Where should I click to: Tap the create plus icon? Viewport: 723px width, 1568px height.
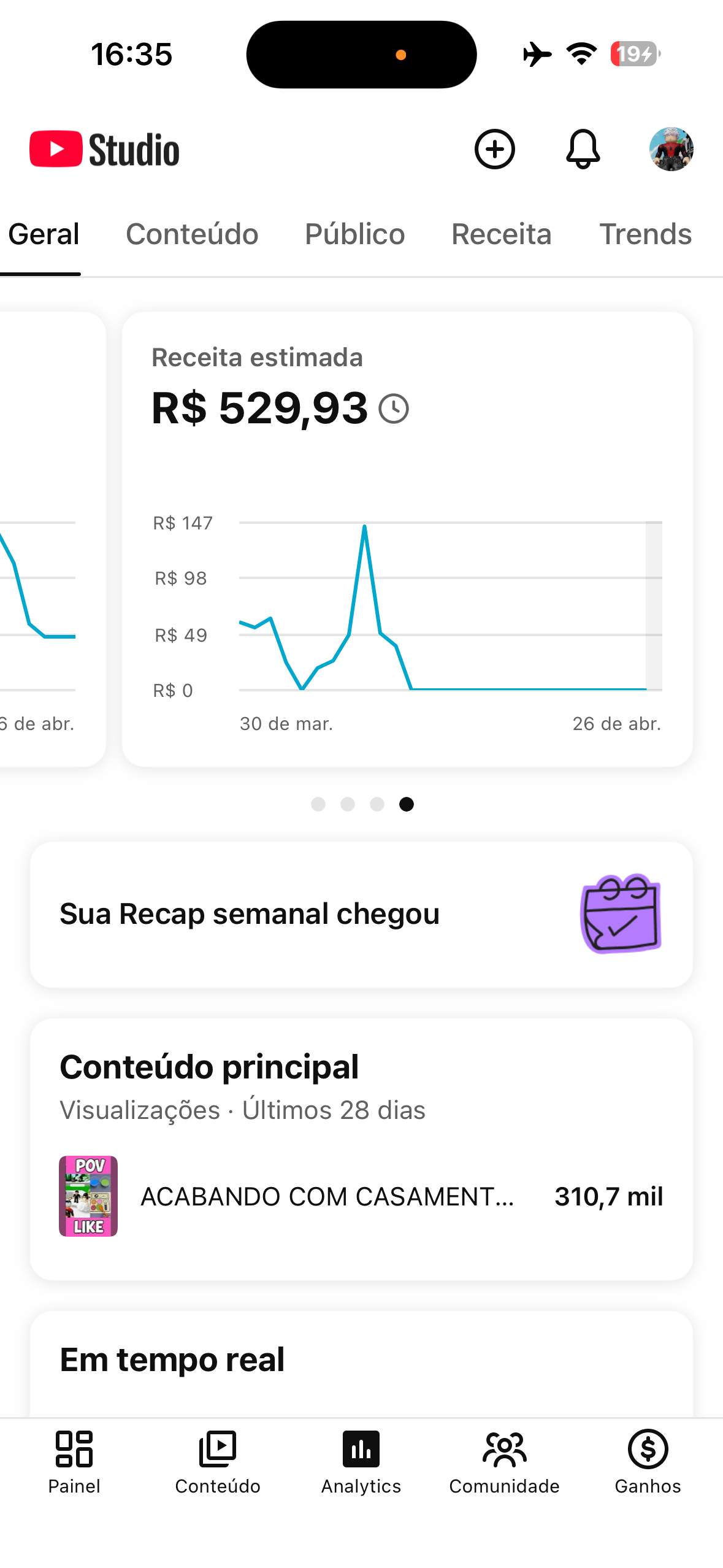pyautogui.click(x=494, y=149)
